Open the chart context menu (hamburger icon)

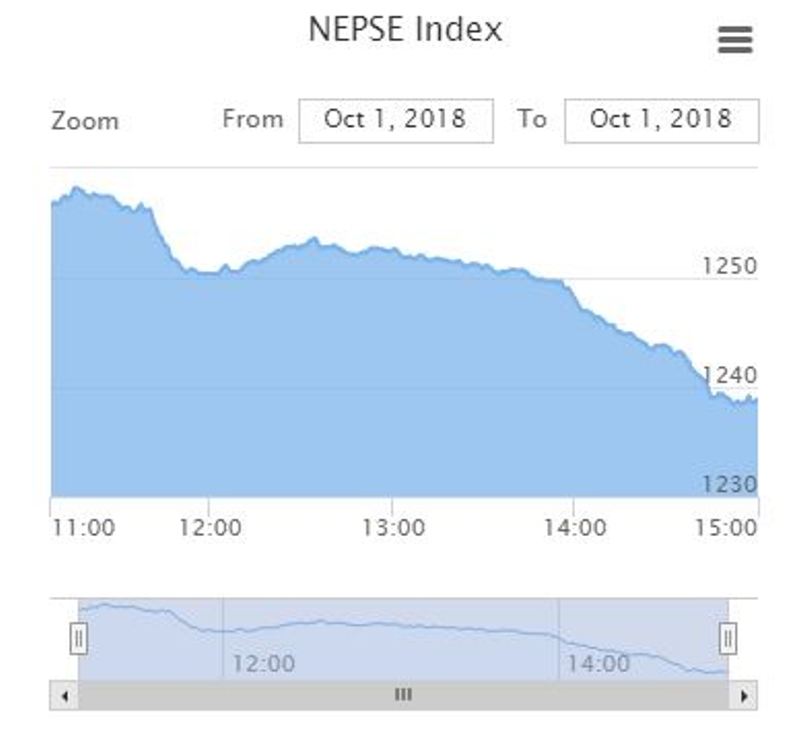735,40
